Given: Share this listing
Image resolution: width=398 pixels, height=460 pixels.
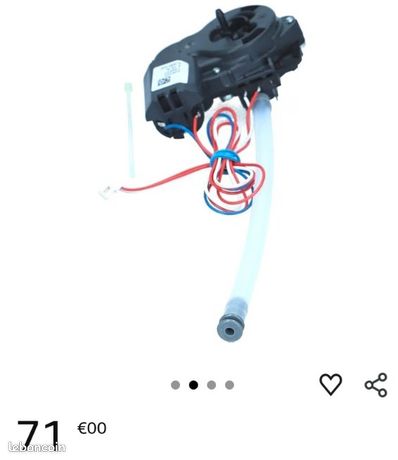Looking at the screenshot, I should pyautogui.click(x=376, y=385).
